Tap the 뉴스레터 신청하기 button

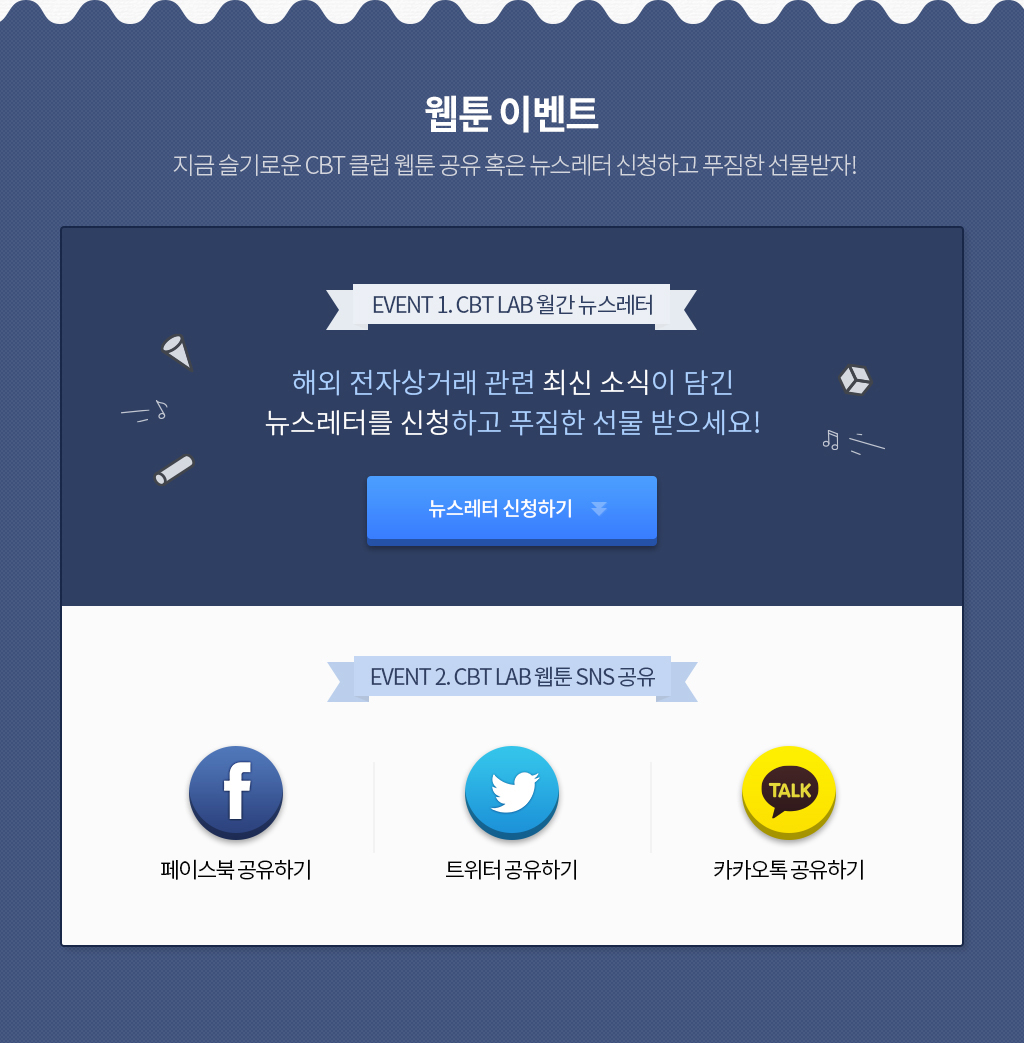coord(511,509)
